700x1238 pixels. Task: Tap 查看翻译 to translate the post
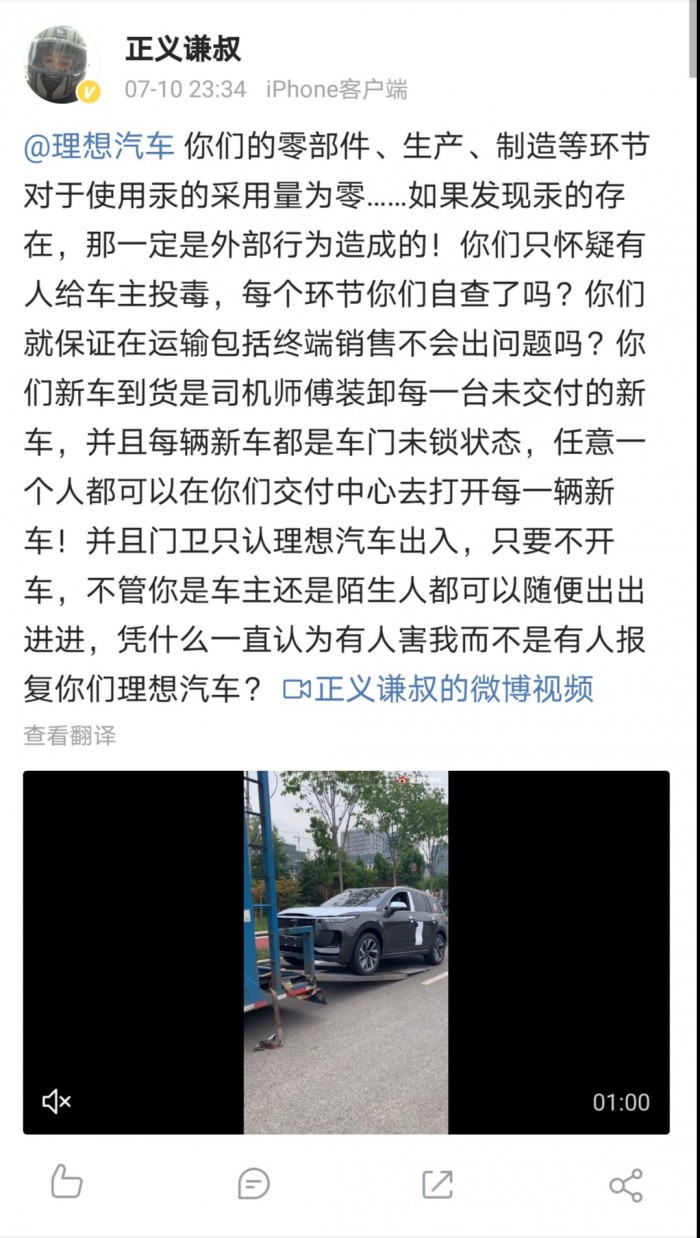click(70, 736)
